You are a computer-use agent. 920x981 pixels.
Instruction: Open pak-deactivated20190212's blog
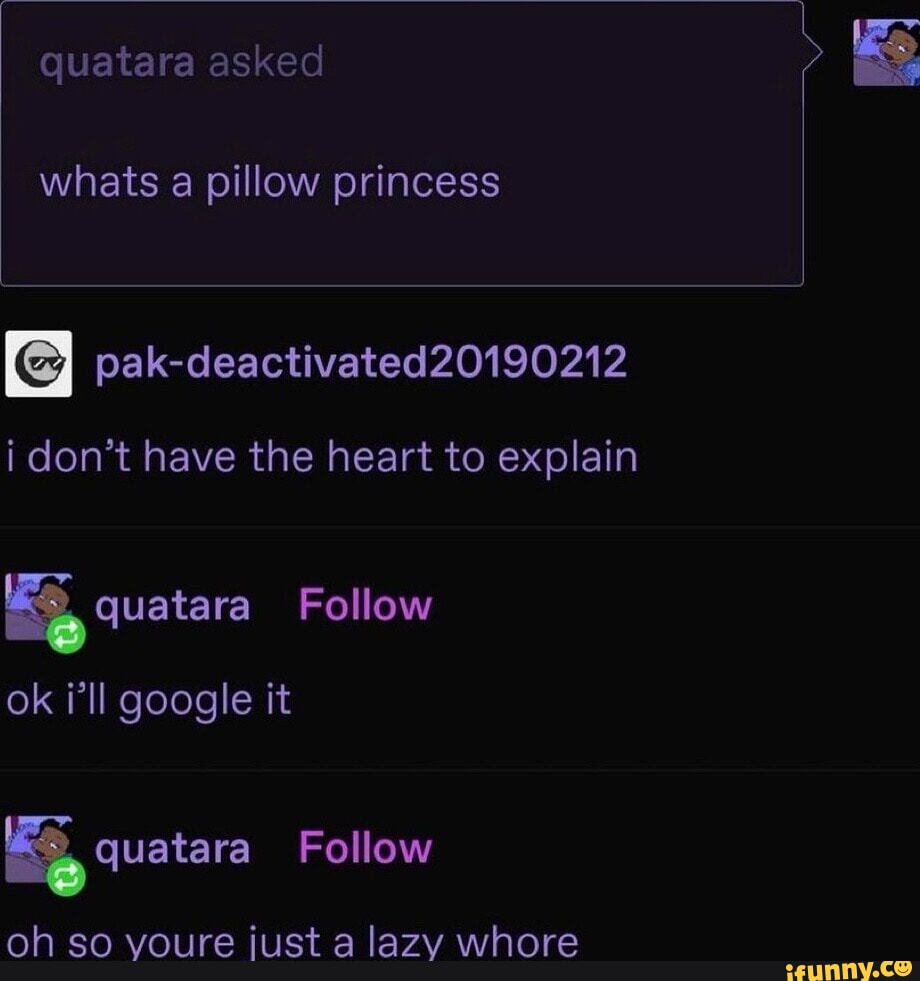pos(361,362)
